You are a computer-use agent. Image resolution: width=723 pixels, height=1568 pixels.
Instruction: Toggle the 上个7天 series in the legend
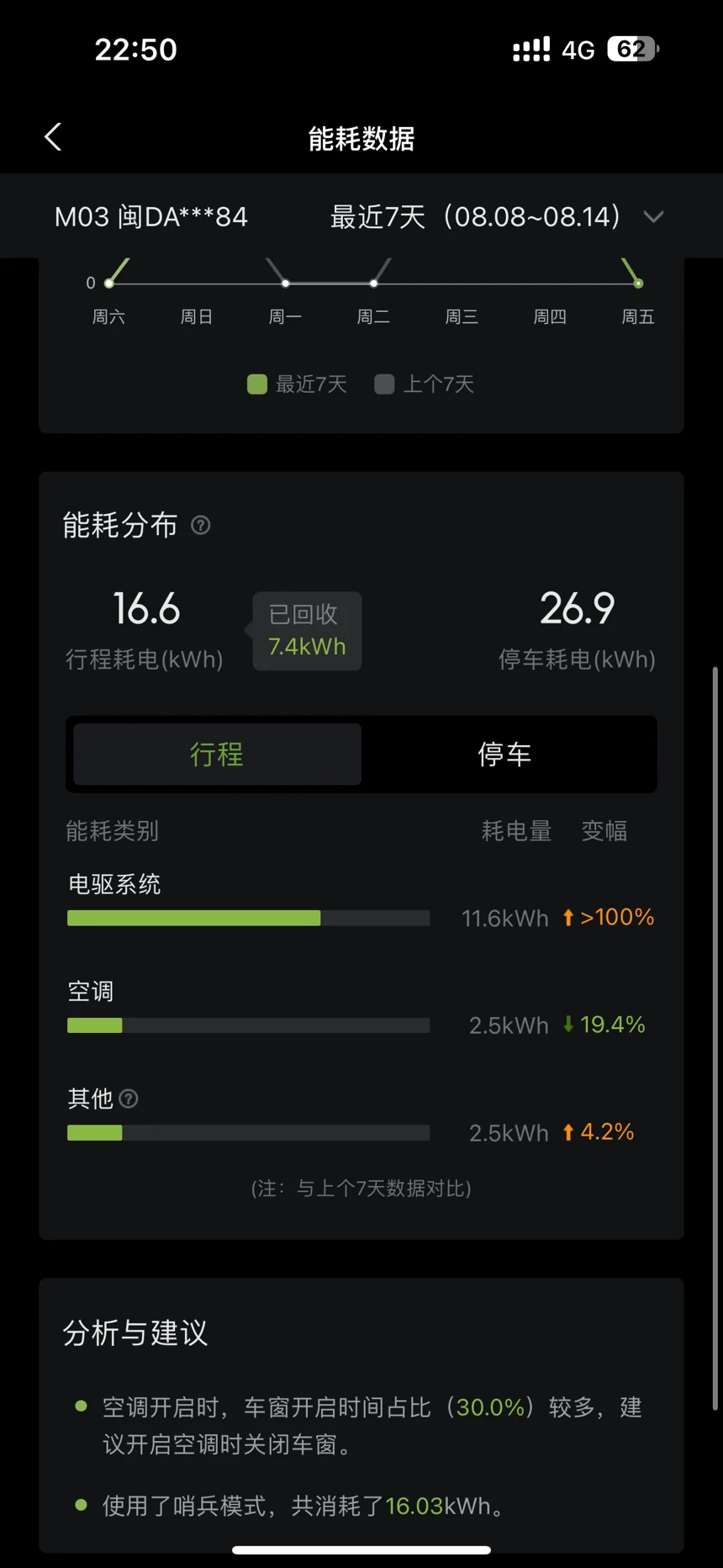pos(425,384)
